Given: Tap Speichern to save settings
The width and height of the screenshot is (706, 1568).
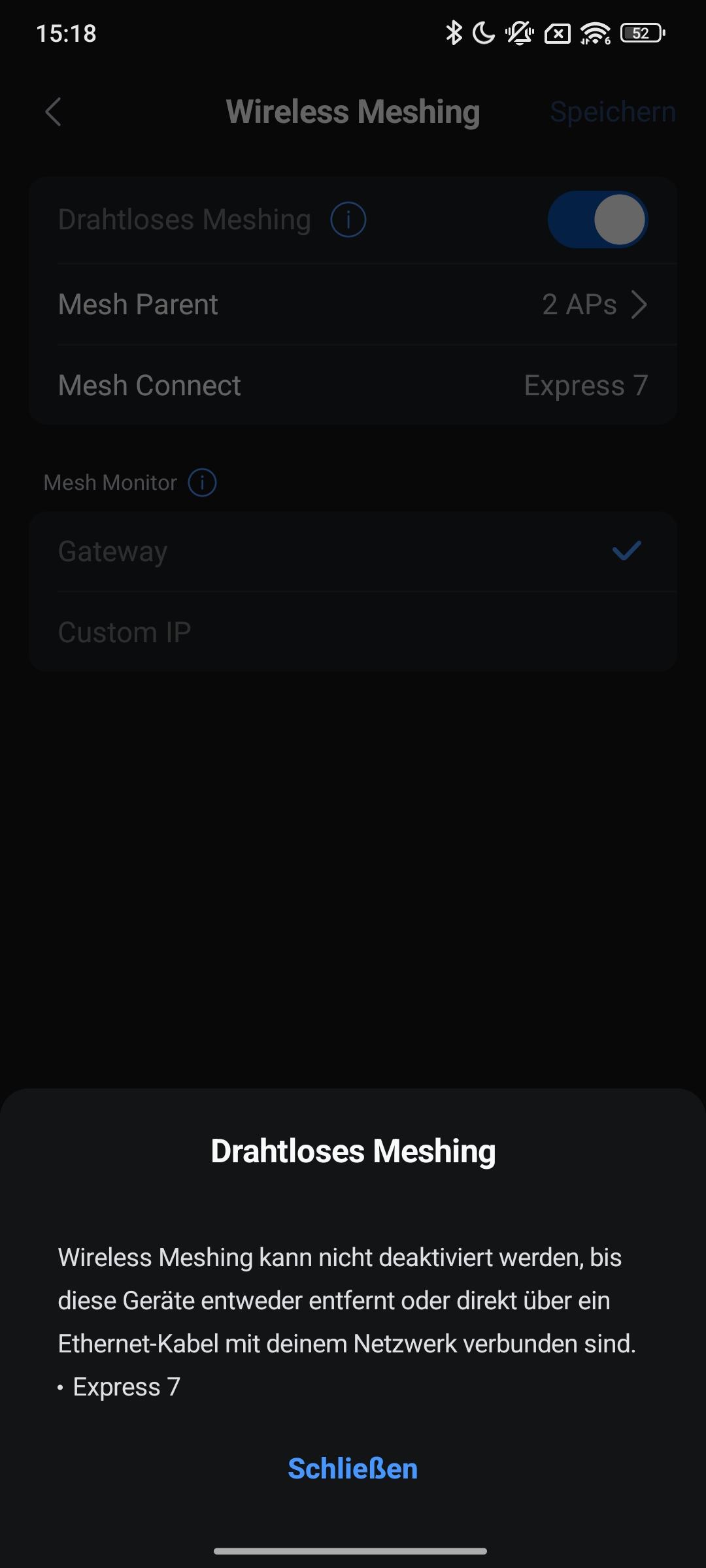Looking at the screenshot, I should pos(613,112).
